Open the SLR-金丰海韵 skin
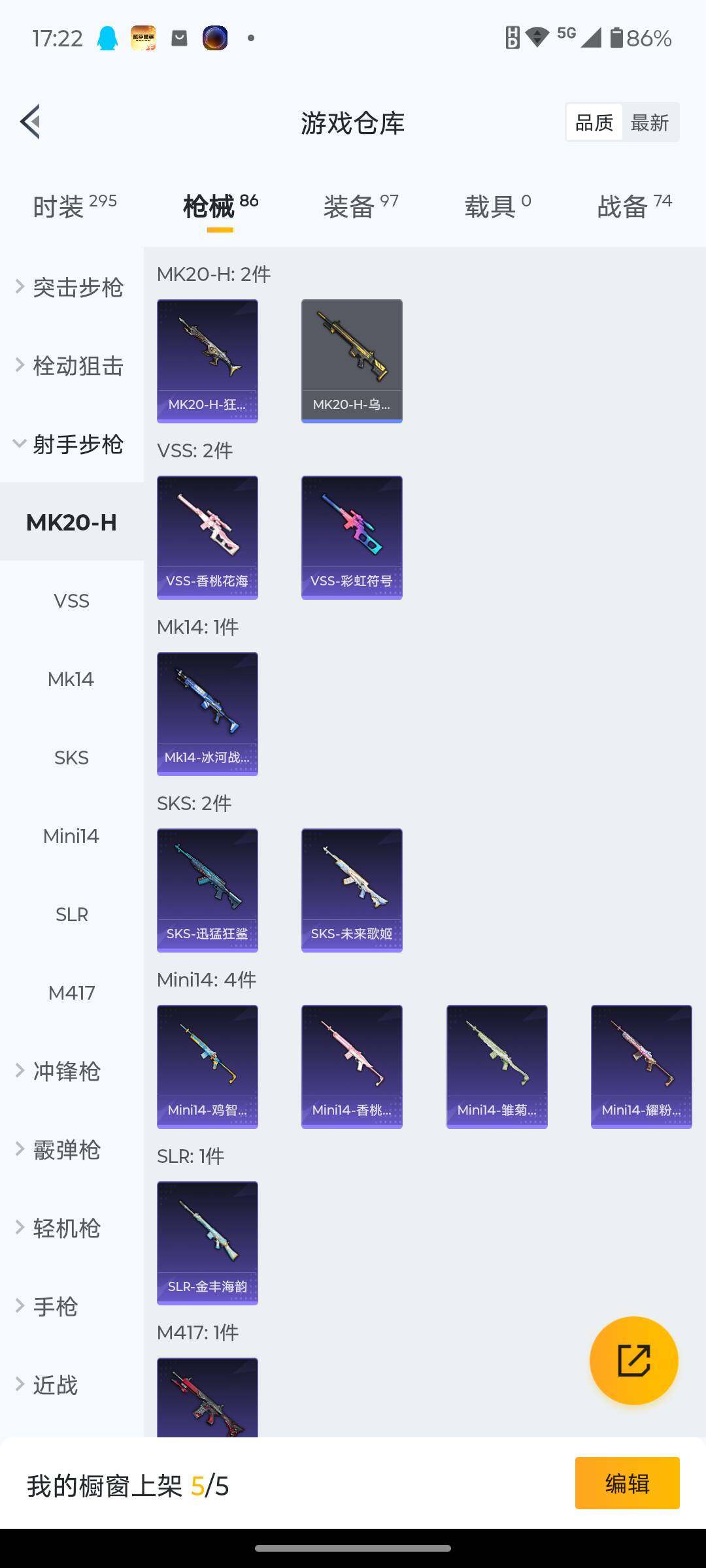 click(207, 1243)
